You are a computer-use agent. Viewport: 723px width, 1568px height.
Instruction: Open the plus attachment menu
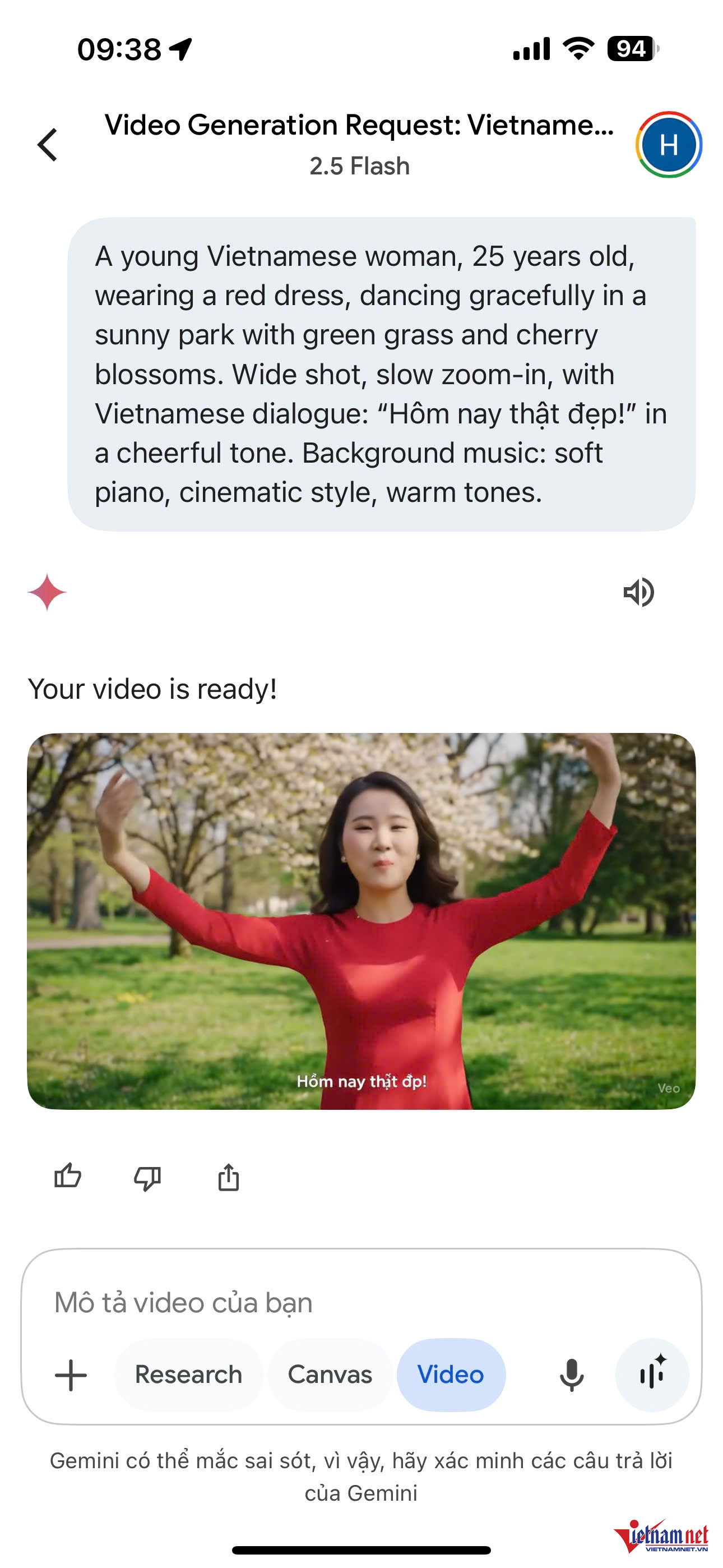(71, 1375)
